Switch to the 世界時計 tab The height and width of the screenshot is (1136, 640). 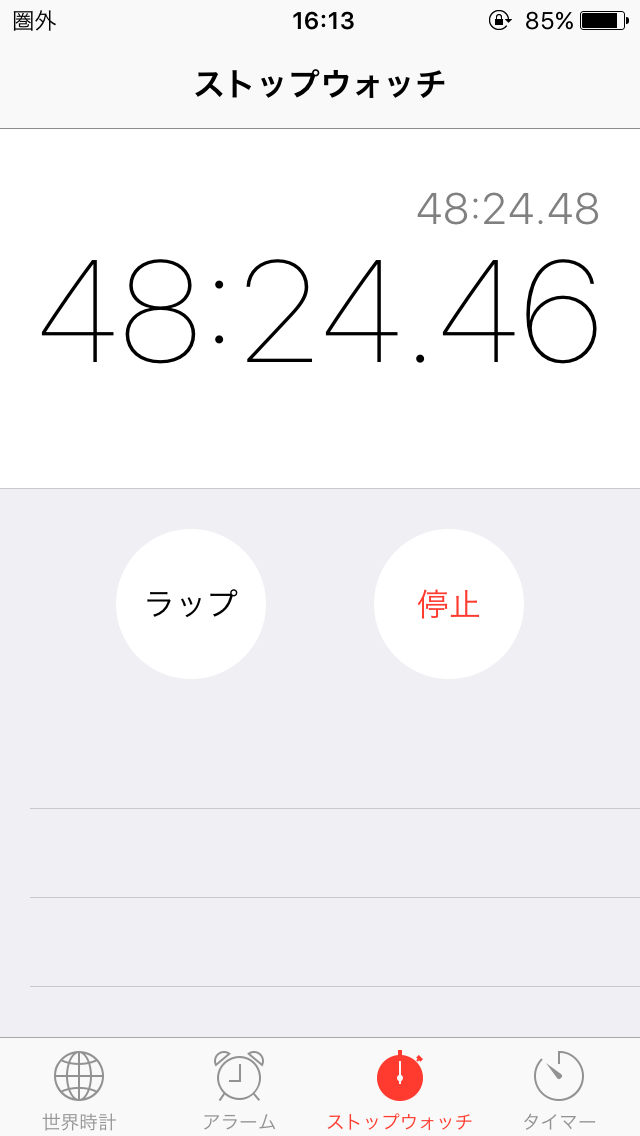pyautogui.click(x=79, y=1088)
